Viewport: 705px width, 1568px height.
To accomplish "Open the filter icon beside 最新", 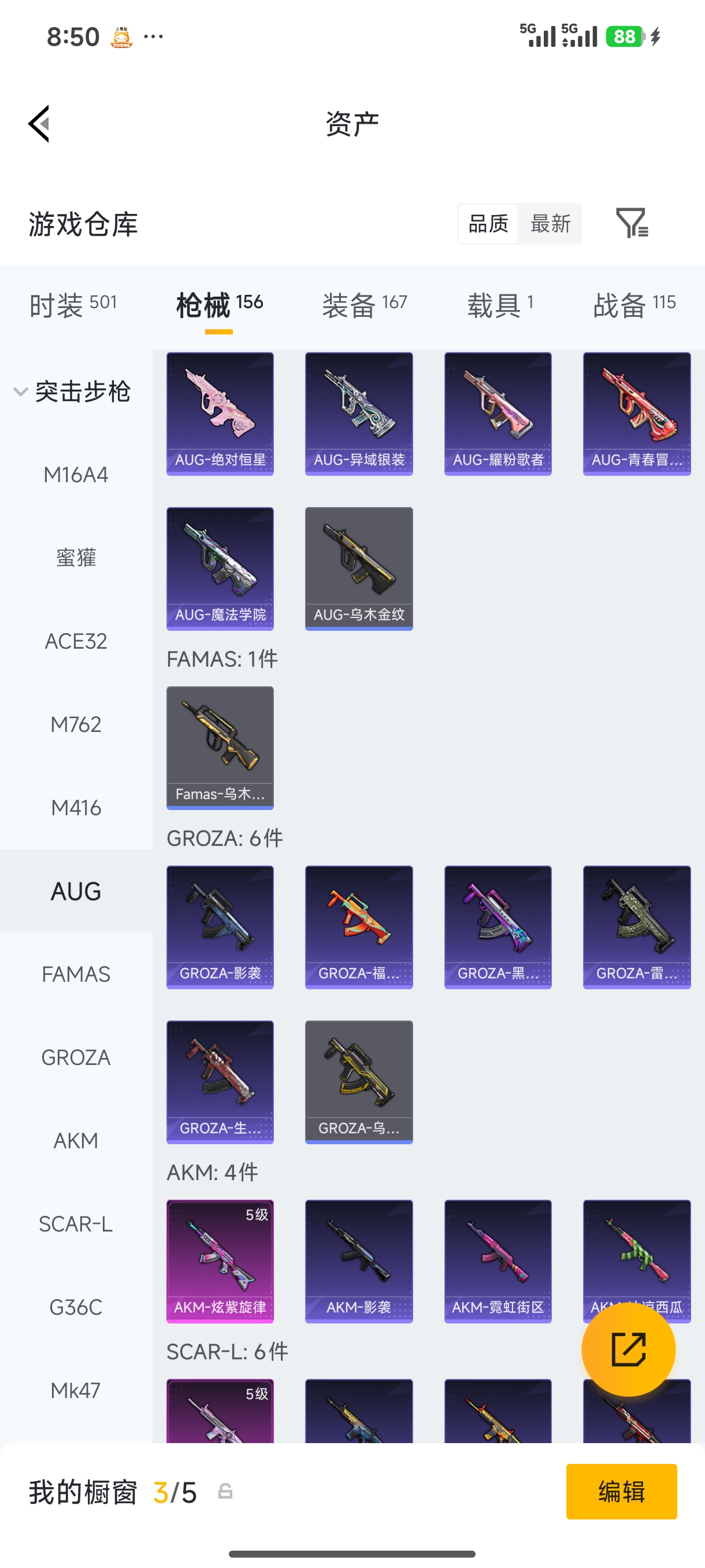I will pos(632,223).
